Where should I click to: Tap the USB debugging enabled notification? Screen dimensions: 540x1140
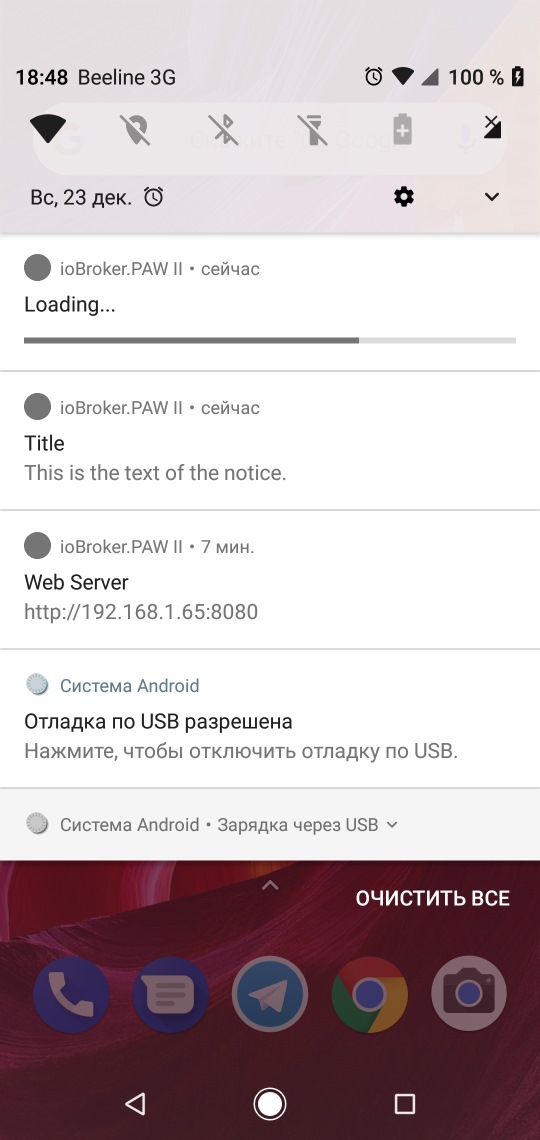(270, 719)
